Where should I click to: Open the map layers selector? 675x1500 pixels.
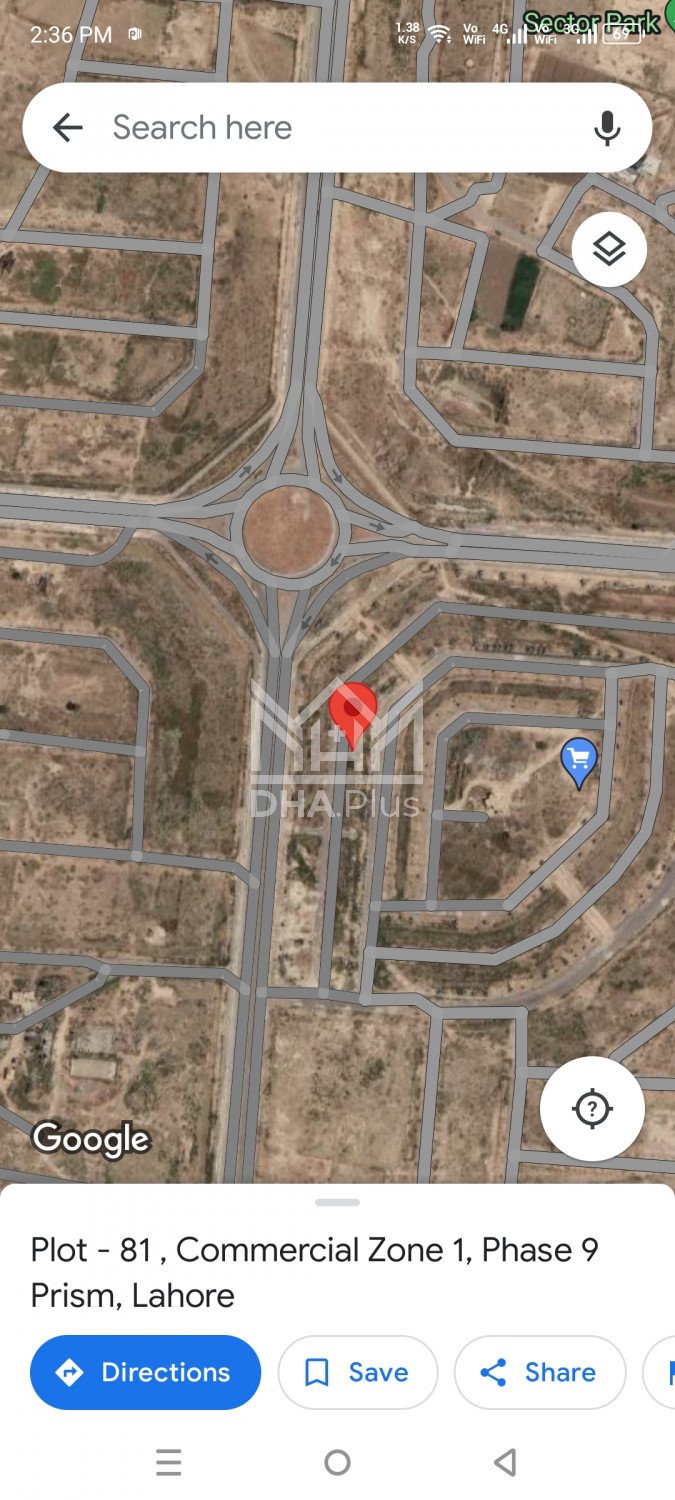(609, 250)
